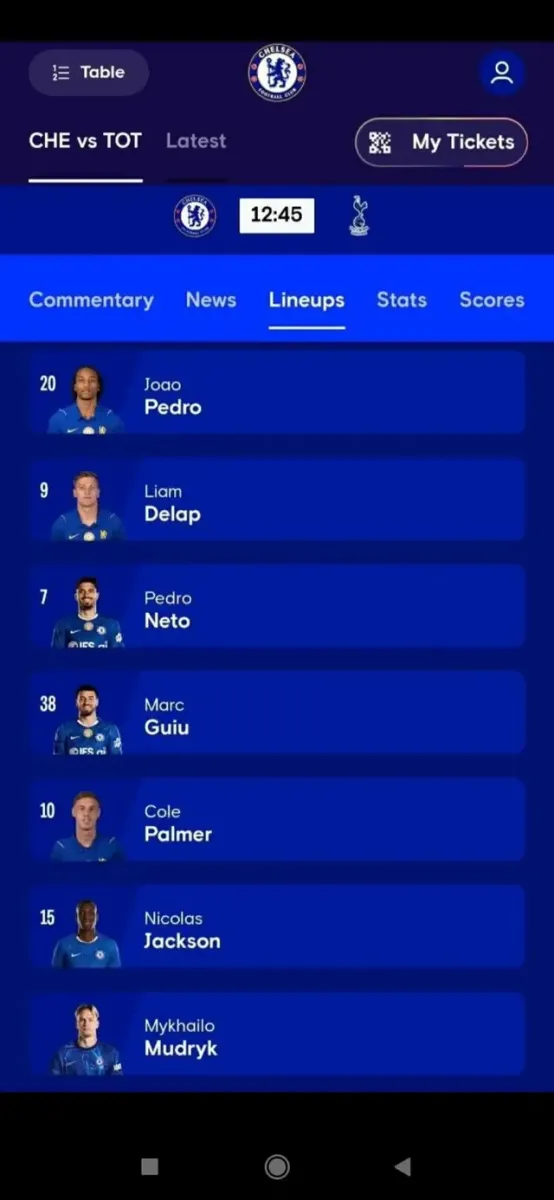The height and width of the screenshot is (1200, 554).
Task: Open the league Table button
Action: pyautogui.click(x=89, y=72)
